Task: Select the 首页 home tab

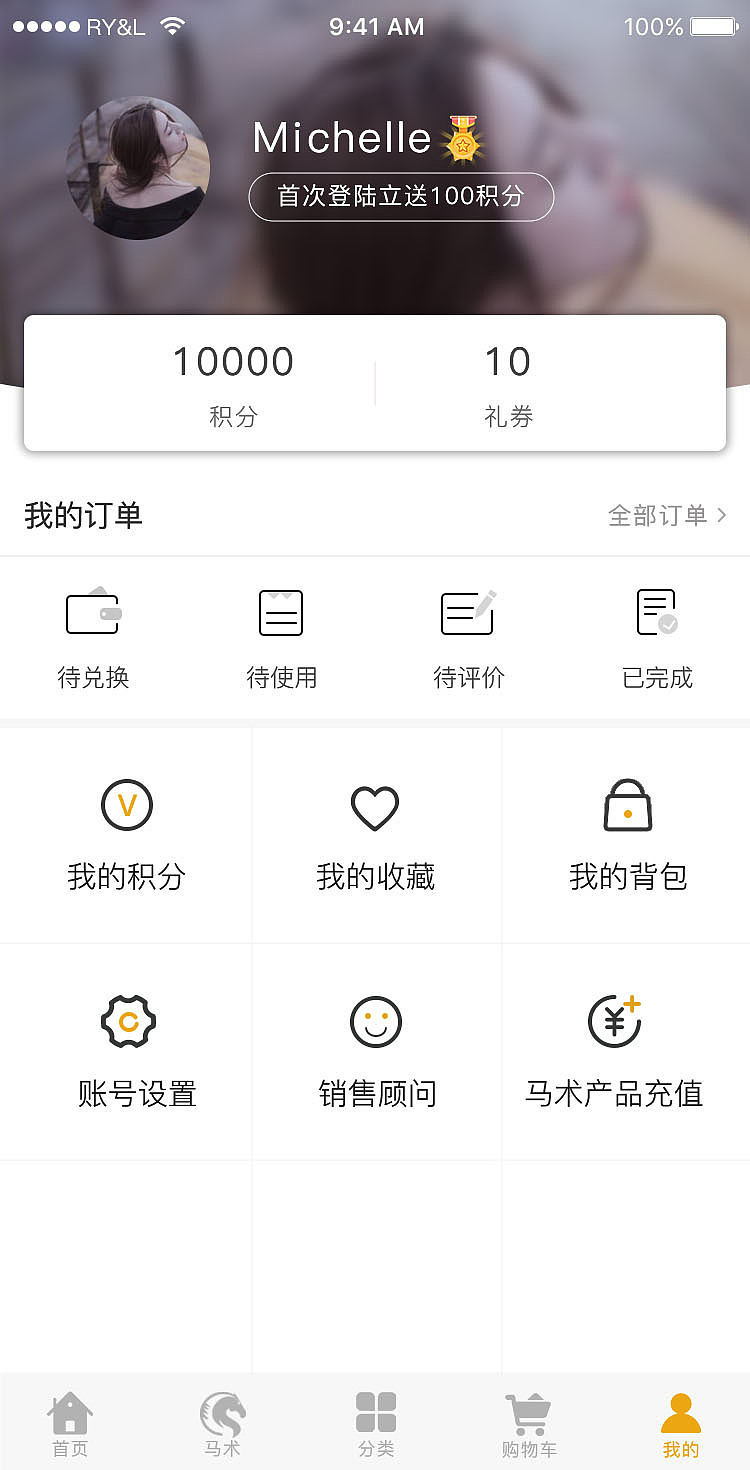Action: pos(68,1422)
